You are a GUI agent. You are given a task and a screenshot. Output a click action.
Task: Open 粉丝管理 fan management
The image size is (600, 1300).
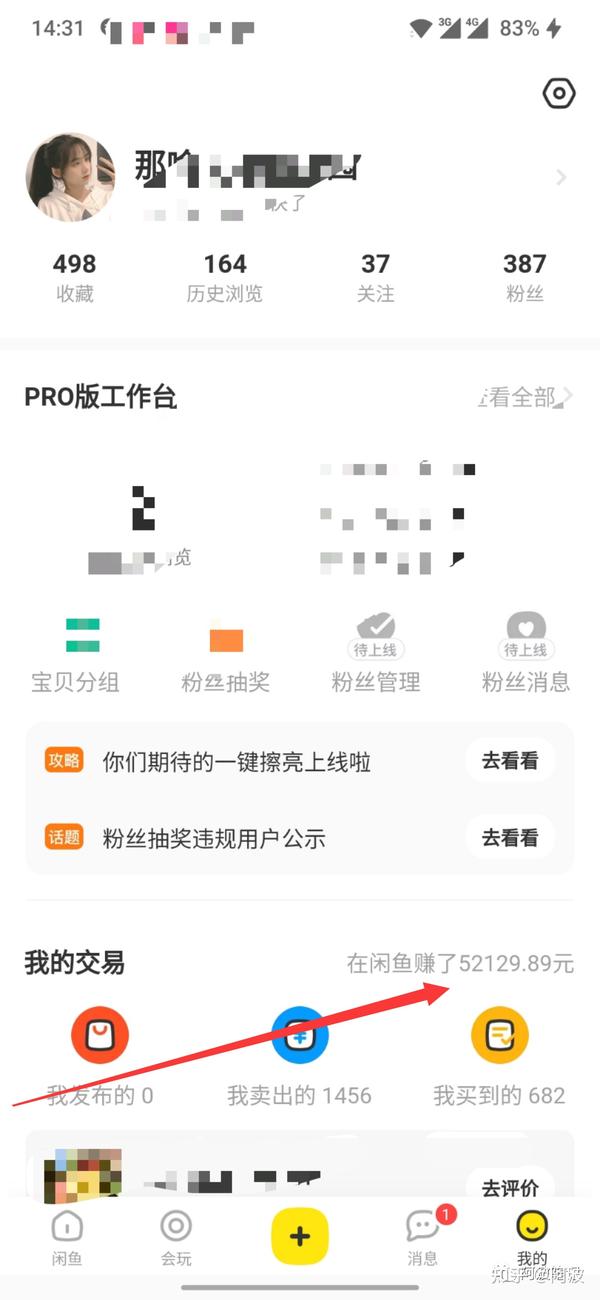(x=375, y=655)
